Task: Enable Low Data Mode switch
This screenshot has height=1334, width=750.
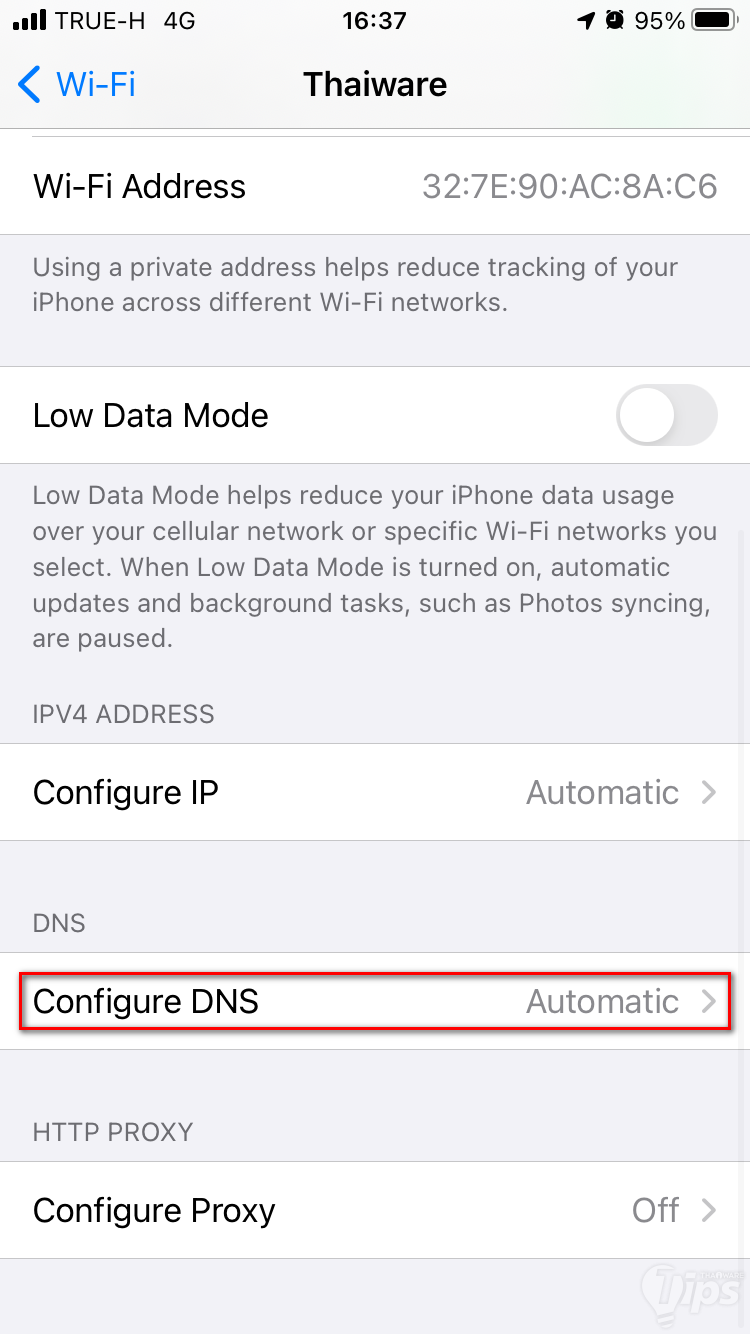Action: [x=666, y=415]
